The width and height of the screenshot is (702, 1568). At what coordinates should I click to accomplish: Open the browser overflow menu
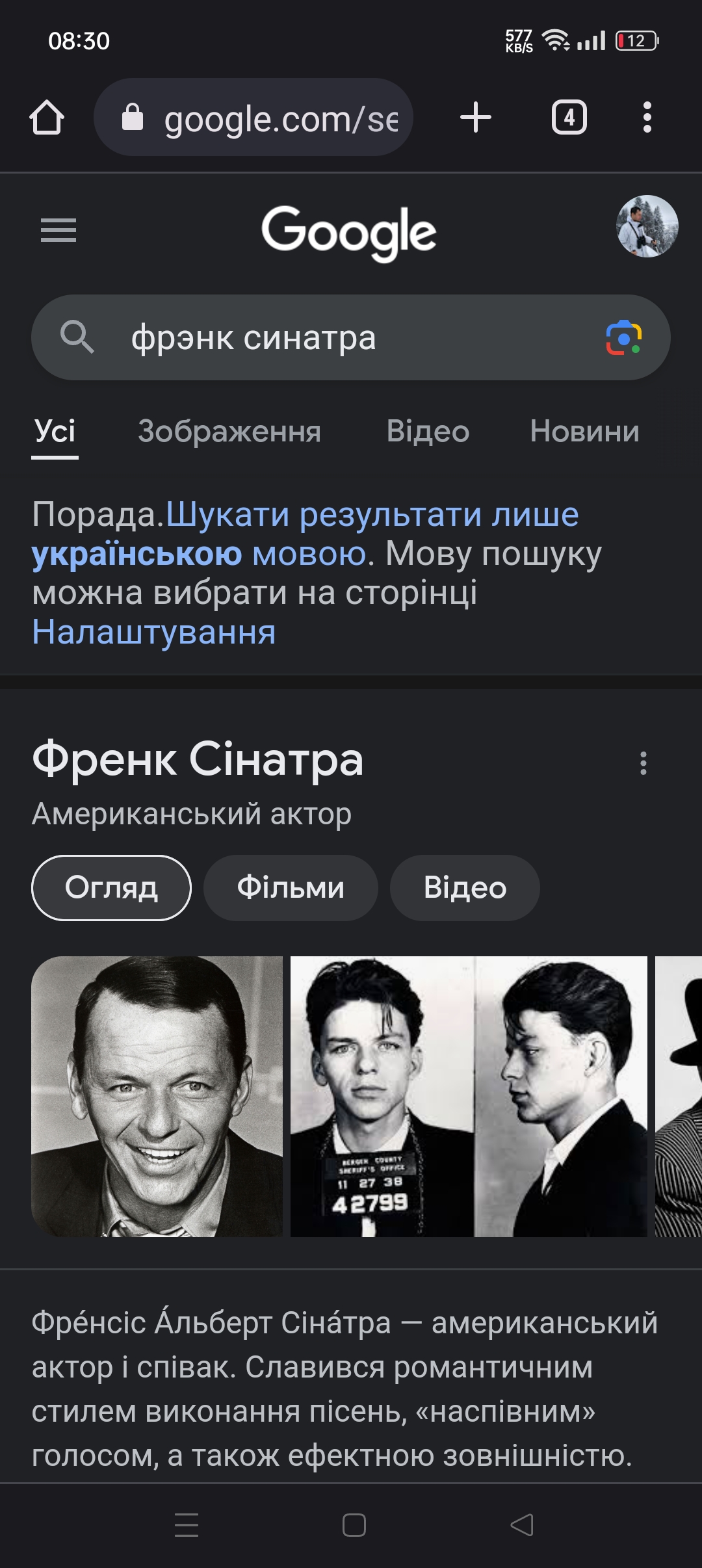tap(647, 118)
